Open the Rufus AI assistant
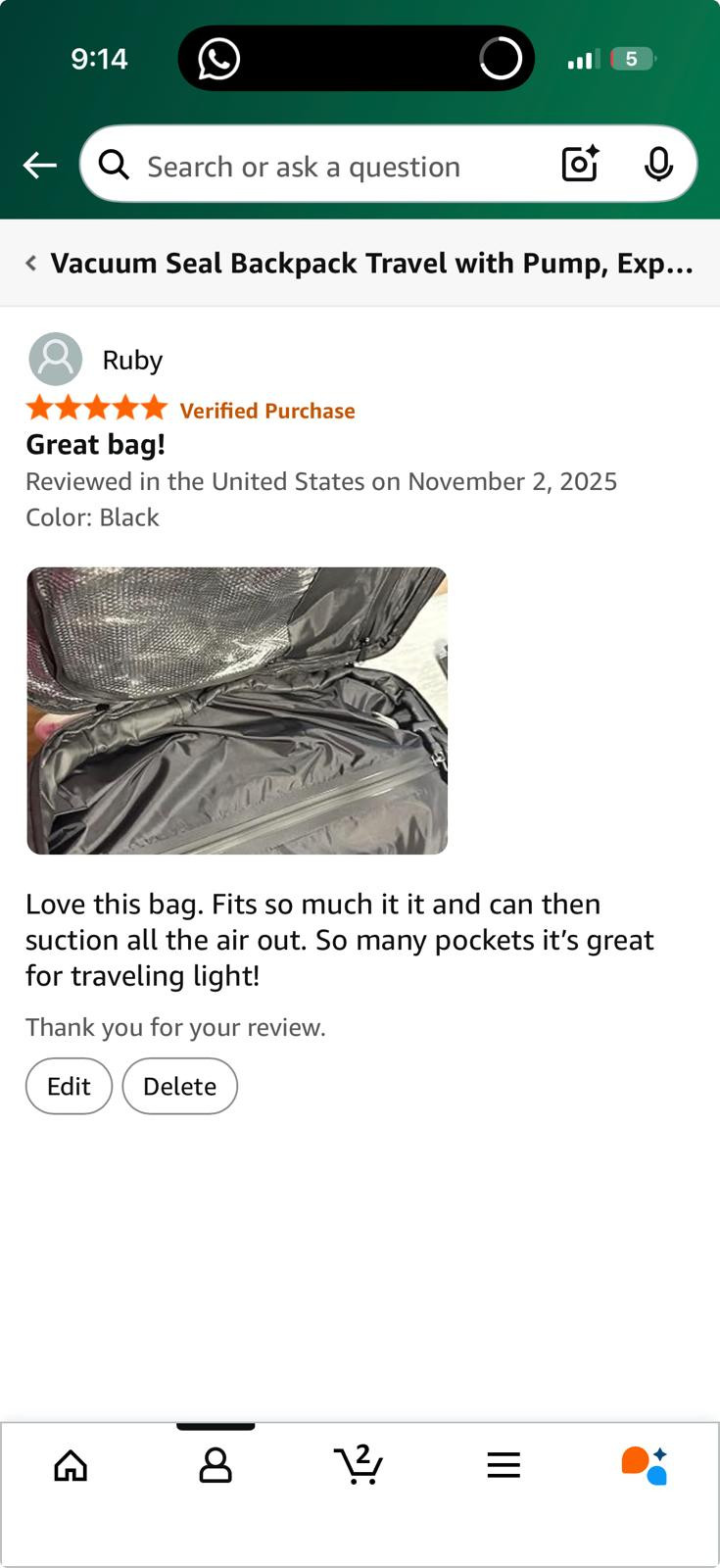Screen dimensions: 720x1568 [645, 1466]
